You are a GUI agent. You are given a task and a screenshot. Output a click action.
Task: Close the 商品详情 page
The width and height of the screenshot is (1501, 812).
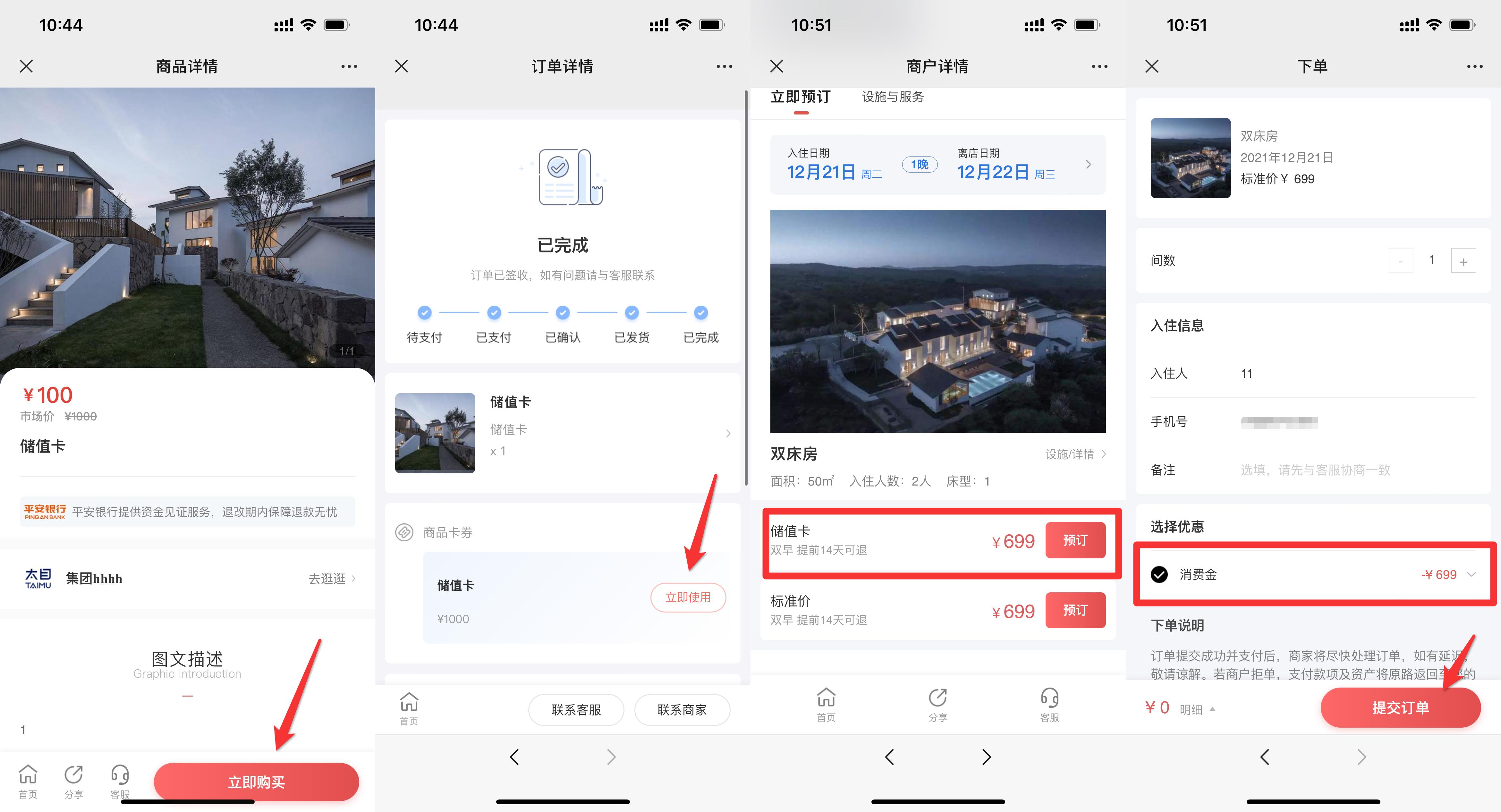(26, 66)
